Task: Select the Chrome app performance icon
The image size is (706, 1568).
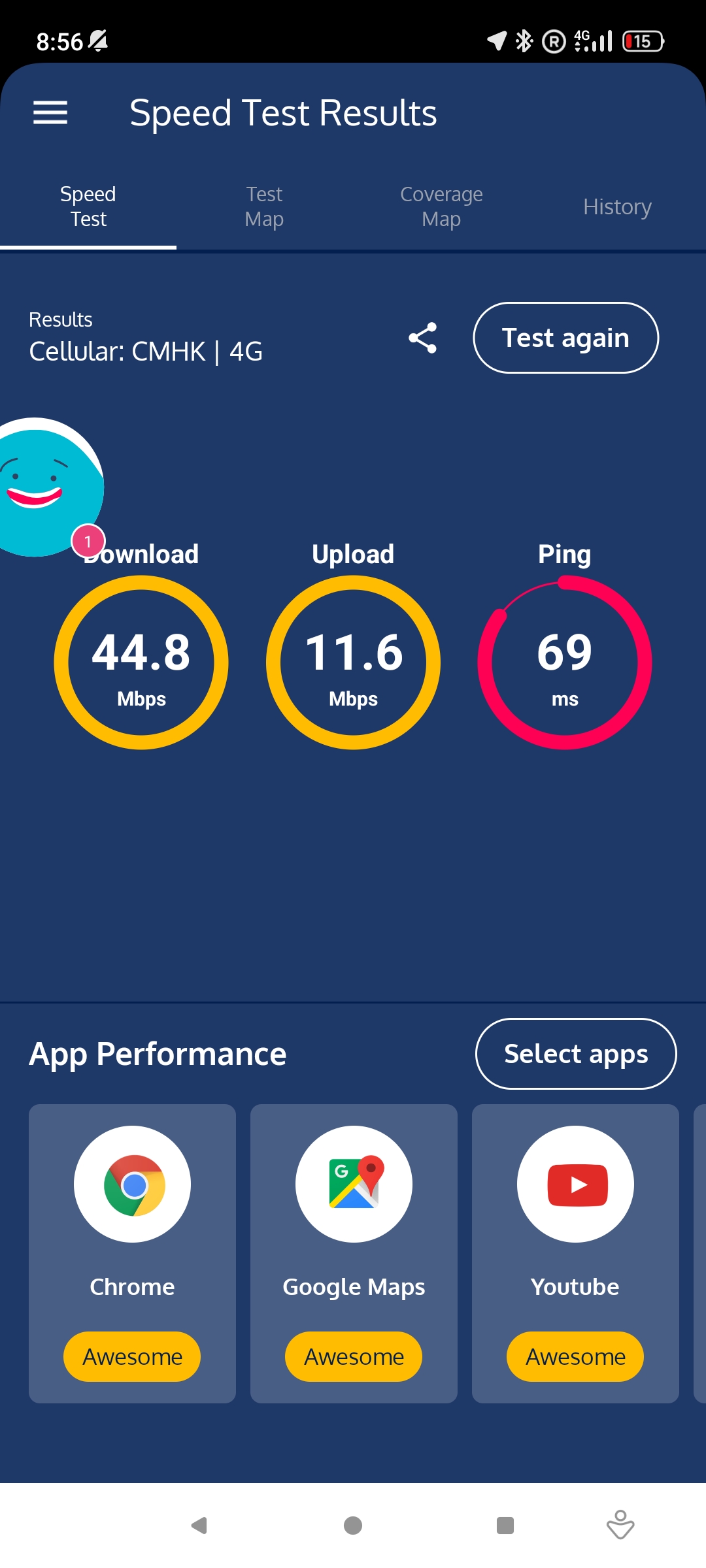Action: [131, 1184]
